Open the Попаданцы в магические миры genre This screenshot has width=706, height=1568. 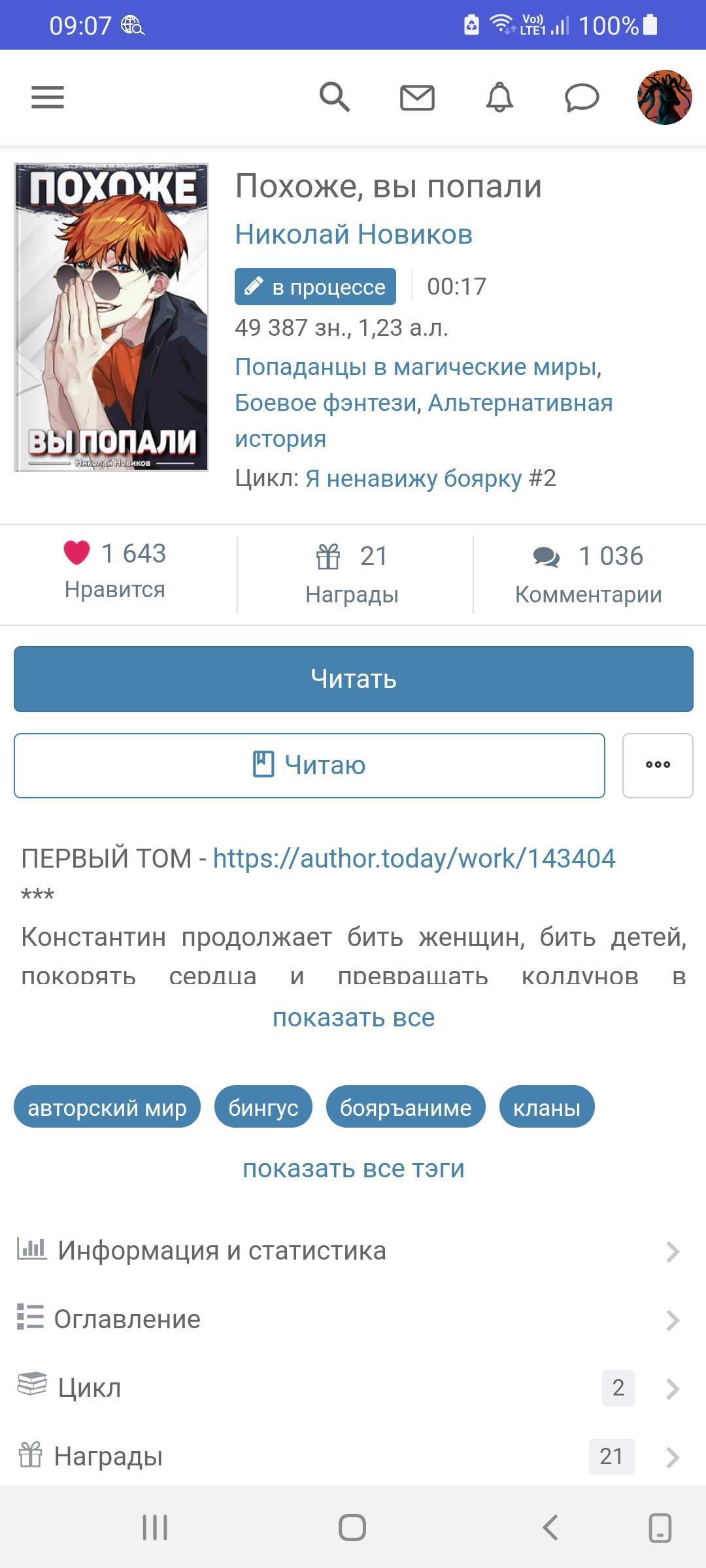[x=416, y=367]
